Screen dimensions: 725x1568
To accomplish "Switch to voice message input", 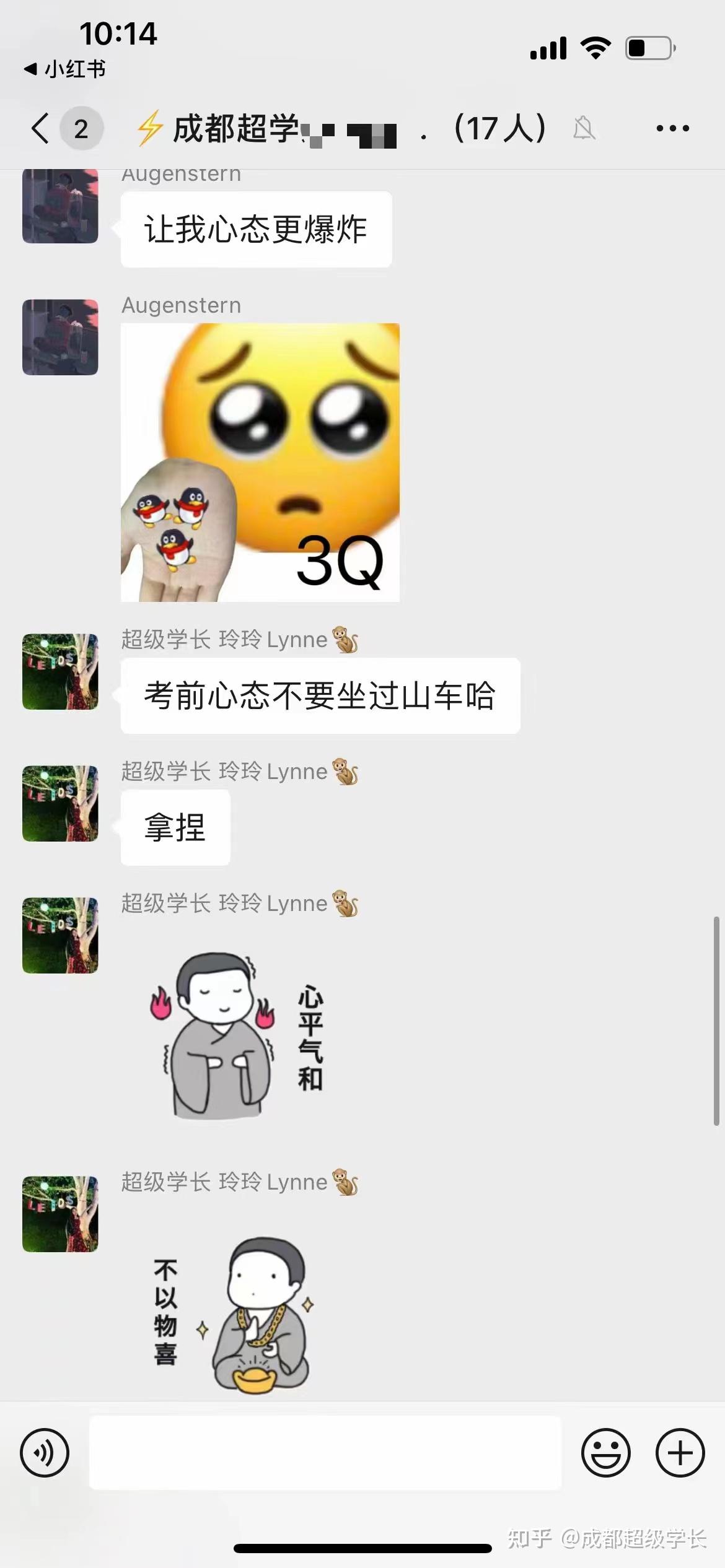I will 45,1453.
